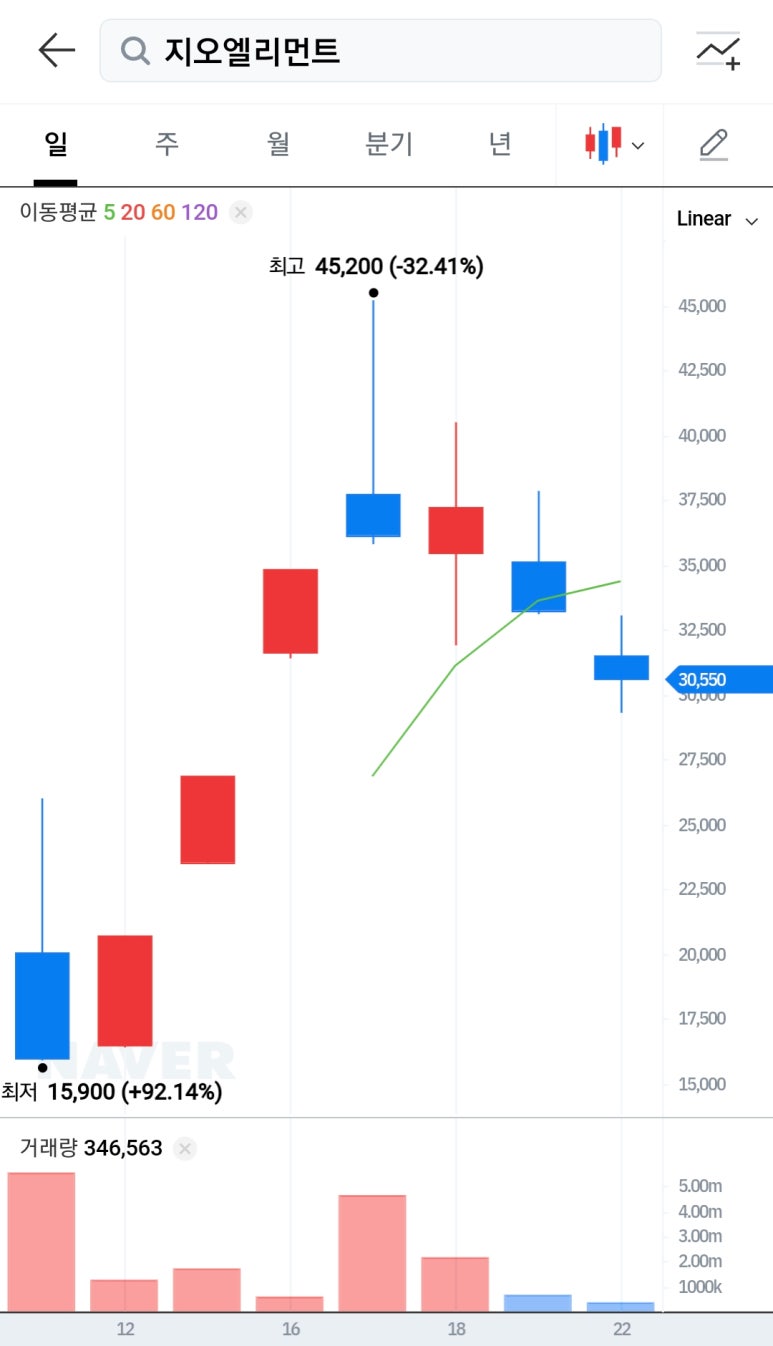Expand the Linear scale dropdown
The image size is (773, 1346).
tap(717, 219)
